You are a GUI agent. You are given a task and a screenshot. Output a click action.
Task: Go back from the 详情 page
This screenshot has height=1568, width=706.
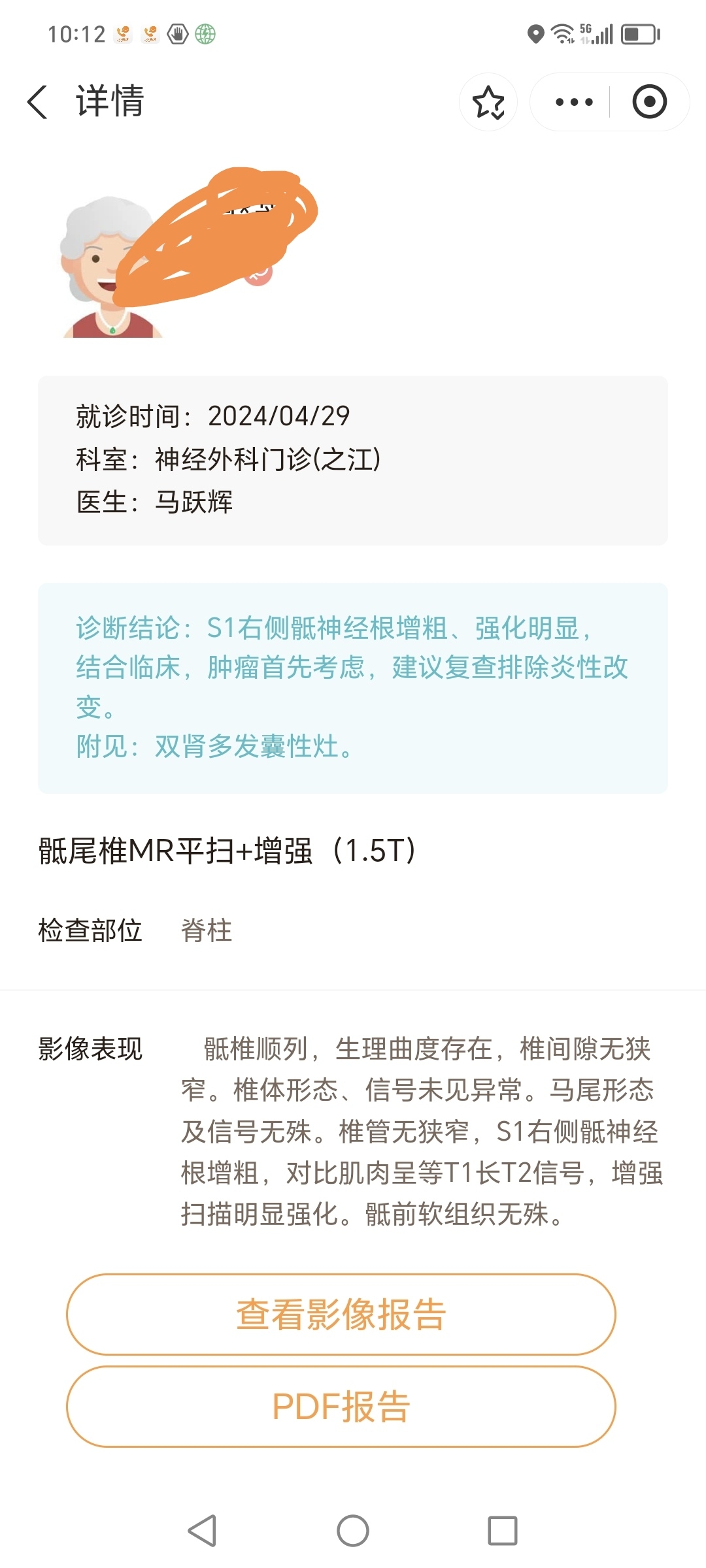[38, 102]
